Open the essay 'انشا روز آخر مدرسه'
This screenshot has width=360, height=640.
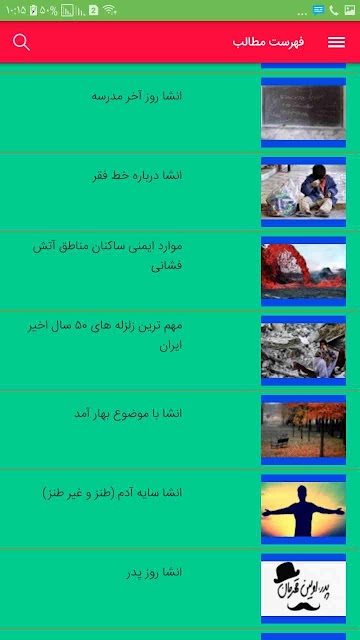click(x=180, y=113)
